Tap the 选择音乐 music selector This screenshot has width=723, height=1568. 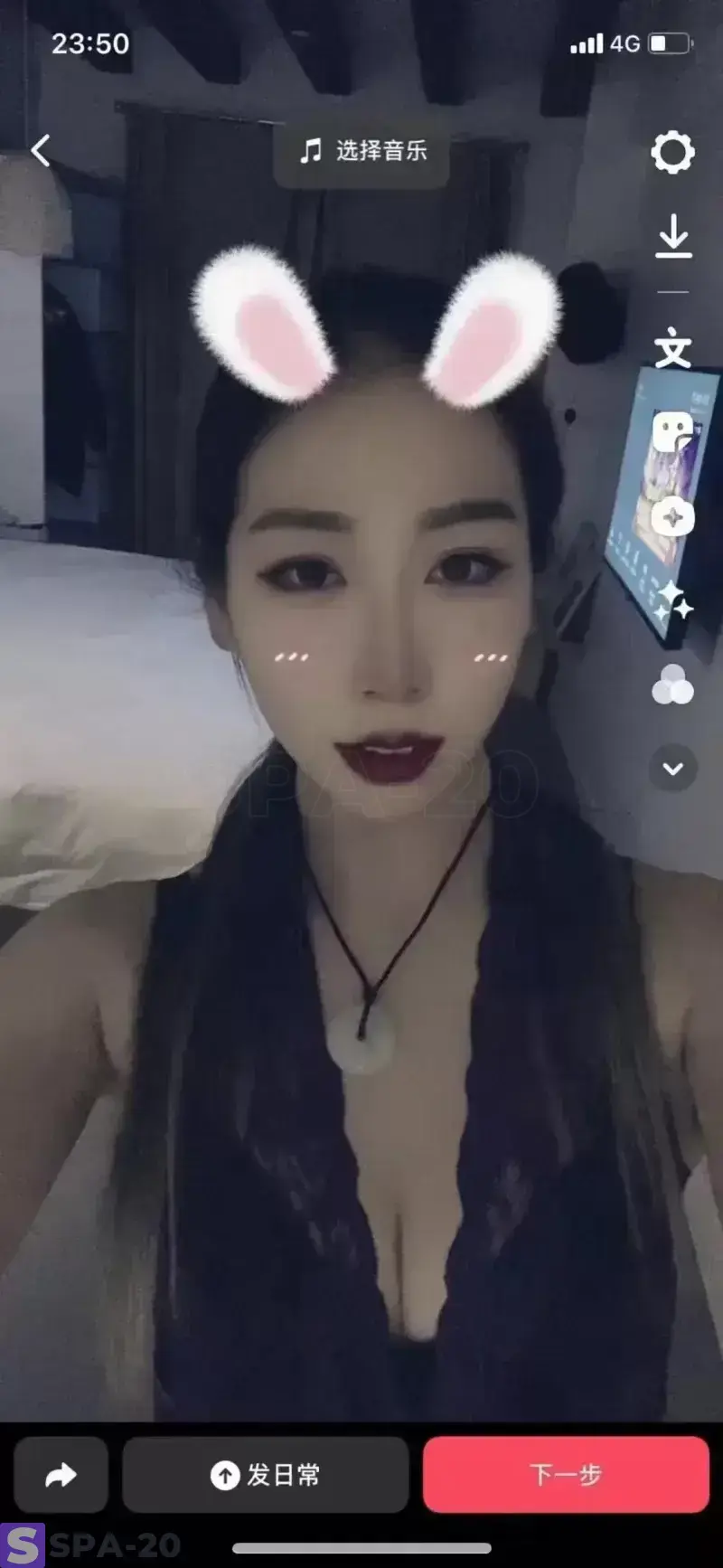(x=362, y=150)
